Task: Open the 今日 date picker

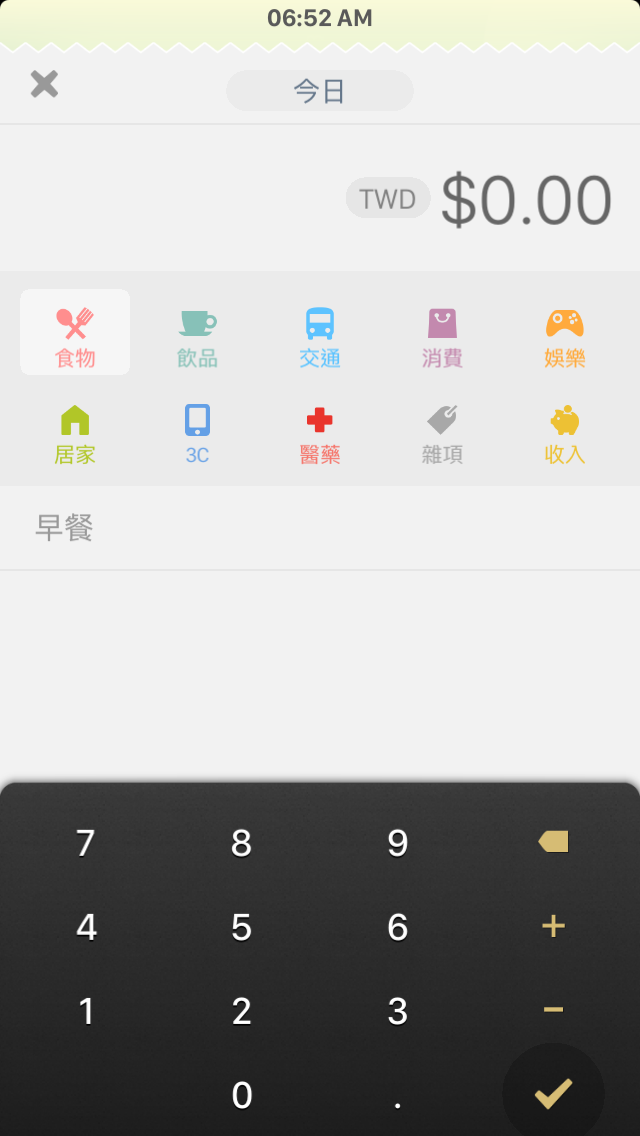Action: (x=320, y=91)
